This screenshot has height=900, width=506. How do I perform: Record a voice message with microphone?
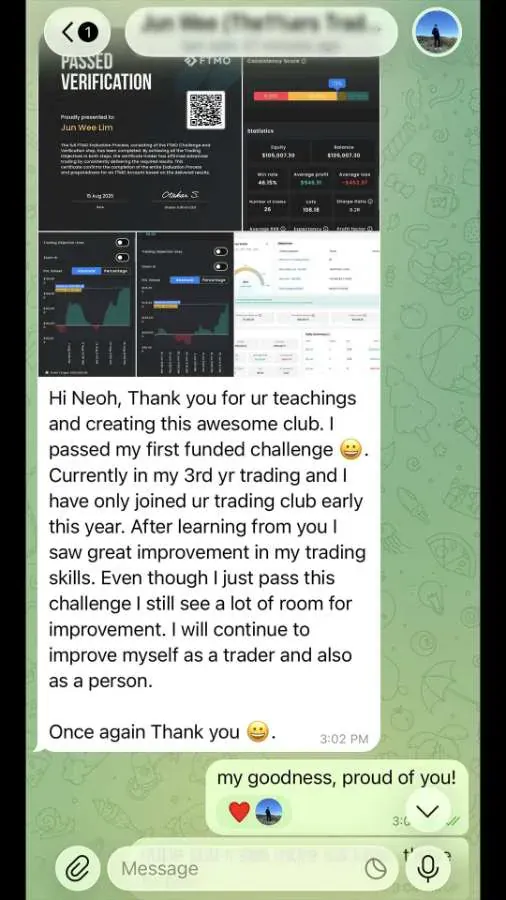click(427, 868)
